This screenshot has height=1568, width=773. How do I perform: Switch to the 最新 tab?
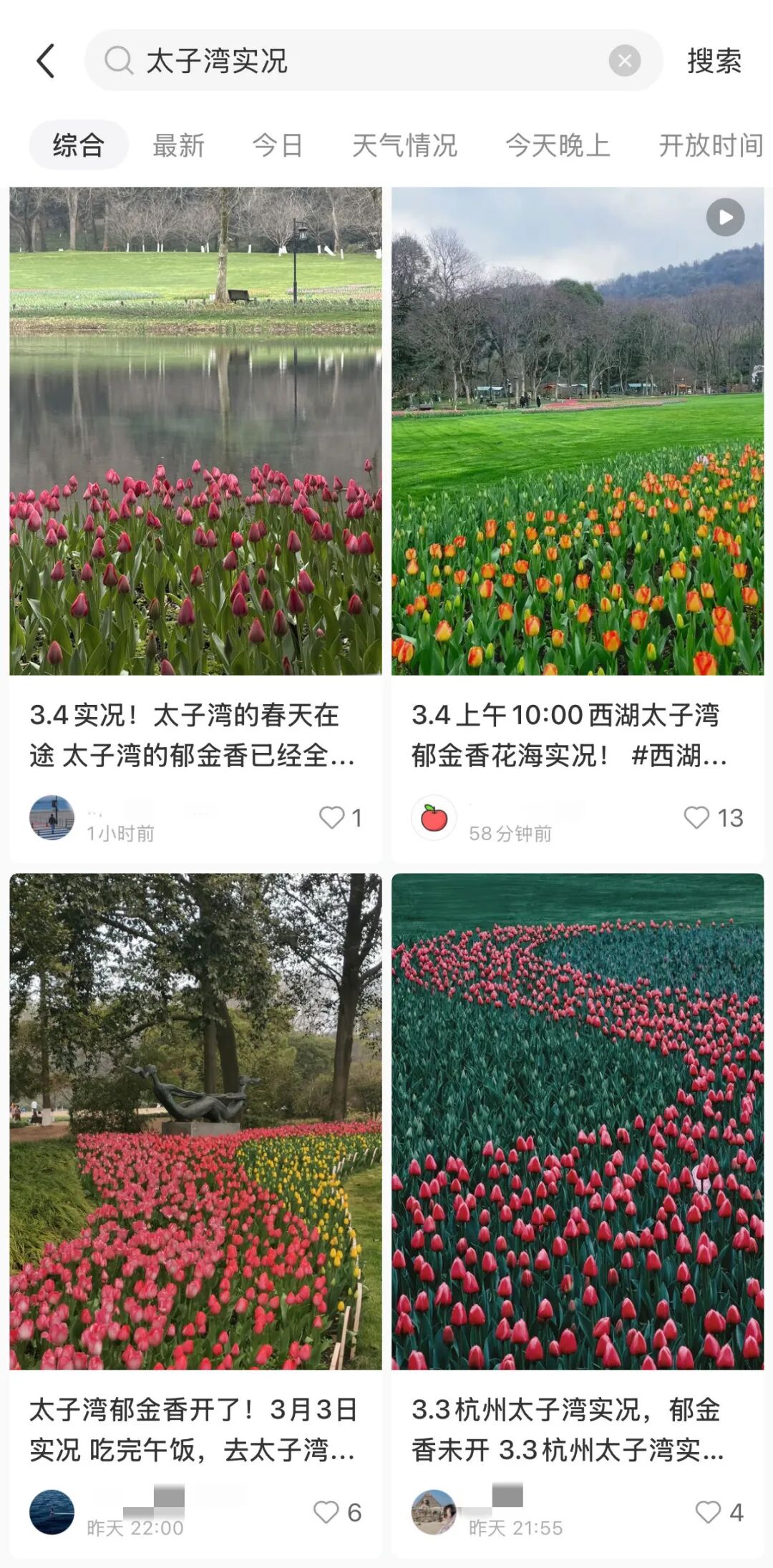click(178, 145)
